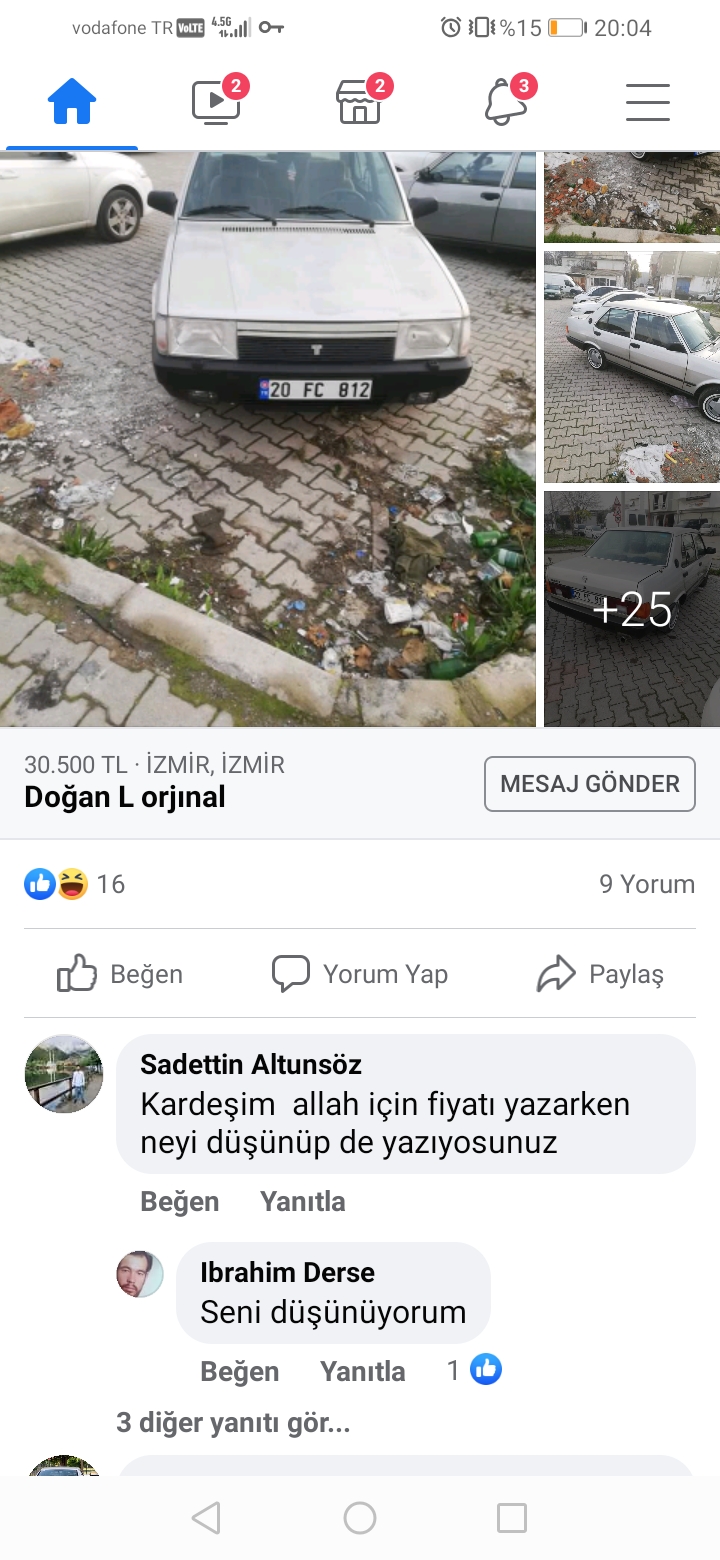Viewport: 720px width, 1560px height.
Task: Reply to Ibrahim Derse with Yanıtla
Action: pos(363,1371)
